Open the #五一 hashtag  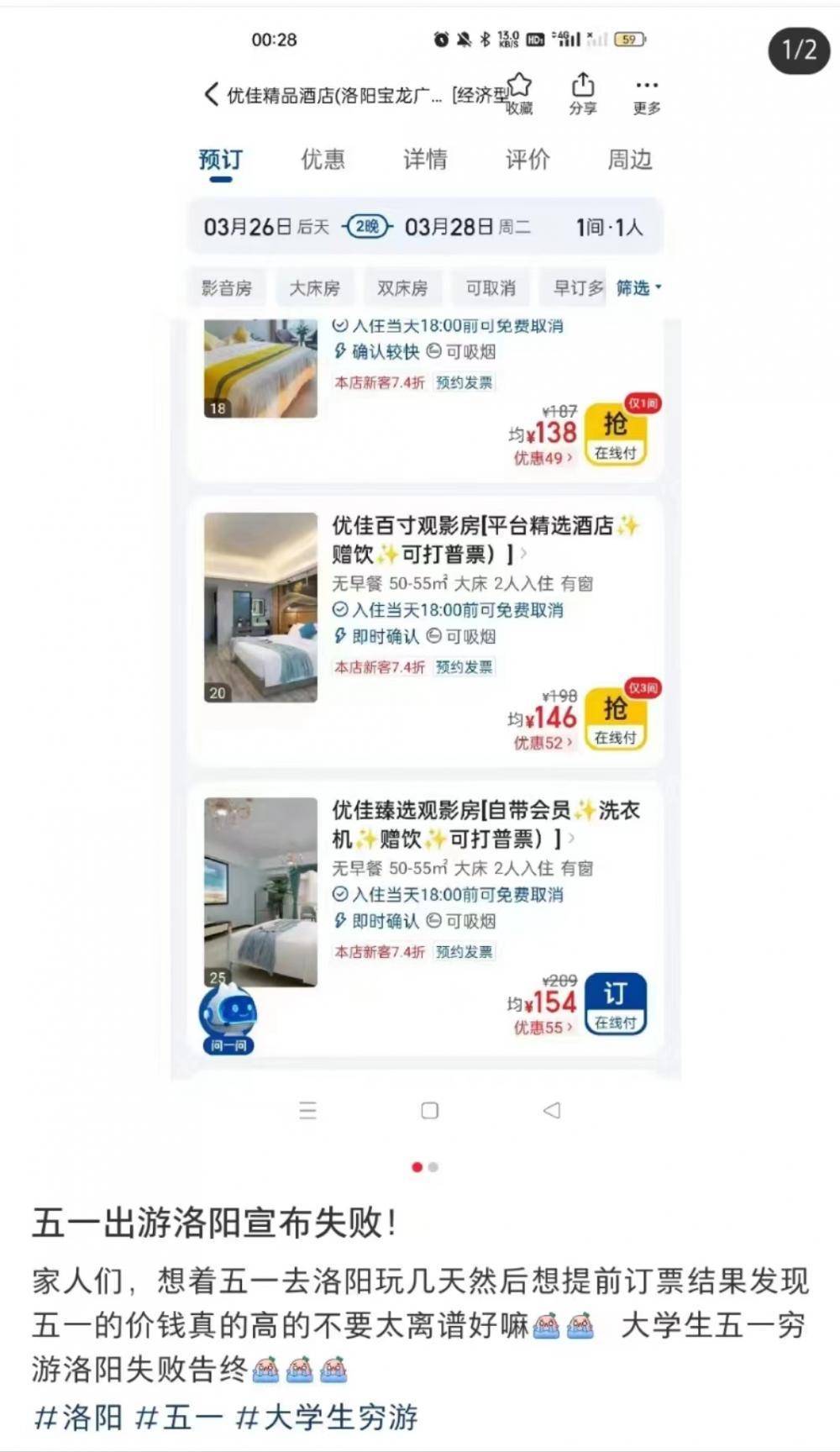pyautogui.click(x=179, y=1418)
